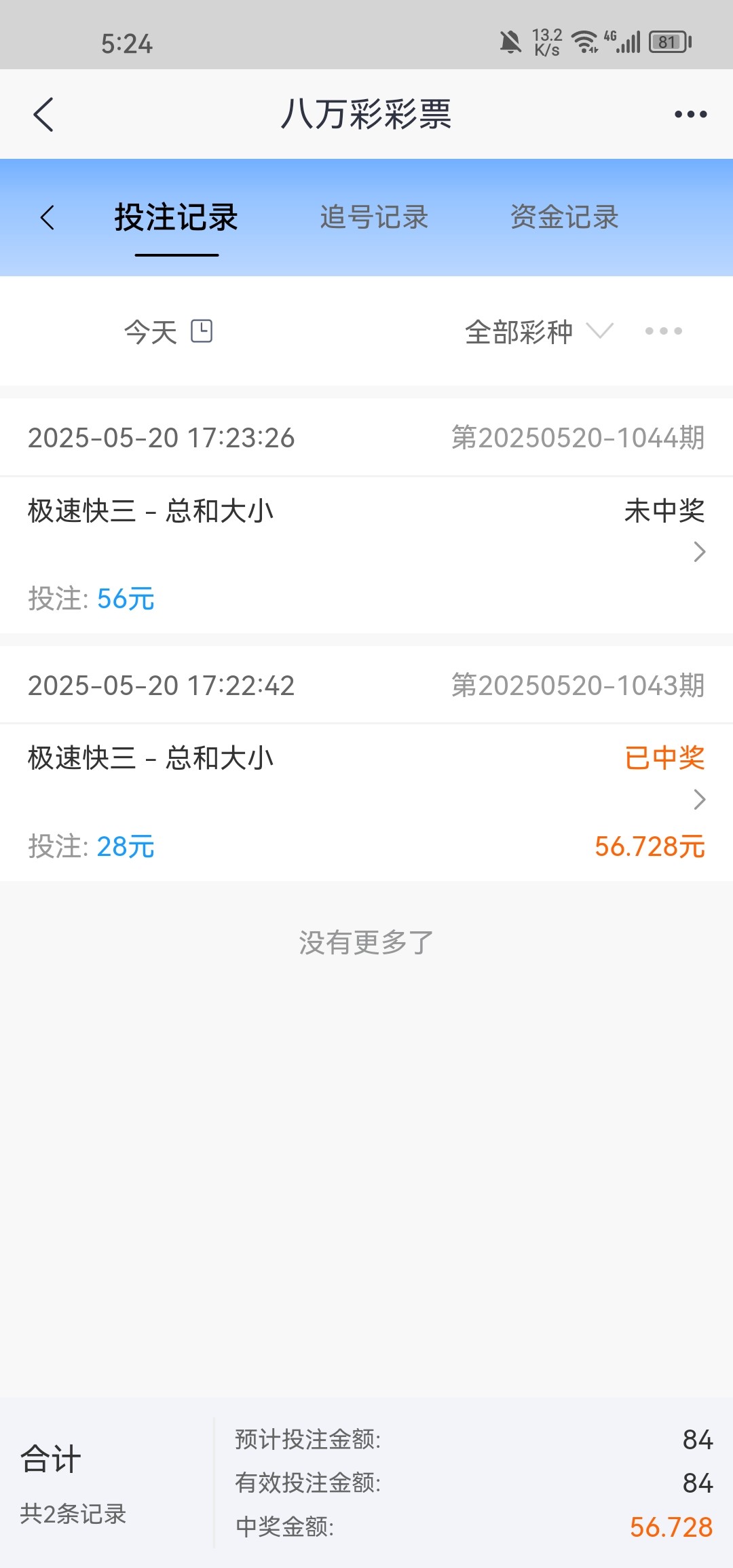The height and width of the screenshot is (1568, 733).
Task: Expand the 全部彩种 dropdown
Action: pyautogui.click(x=539, y=332)
